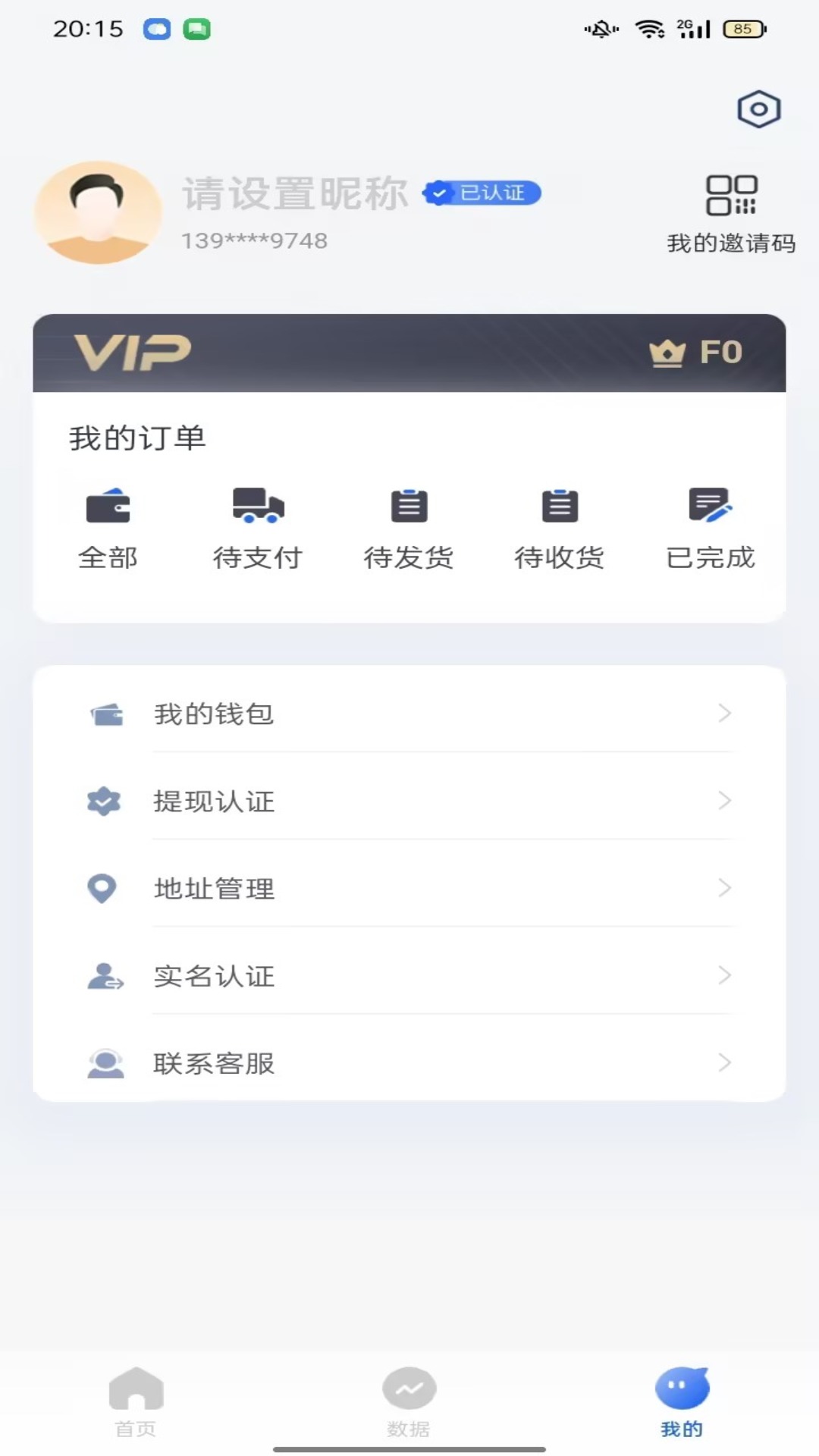Open 我的邀请码 invitation code
819x1456 pixels.
point(731,213)
